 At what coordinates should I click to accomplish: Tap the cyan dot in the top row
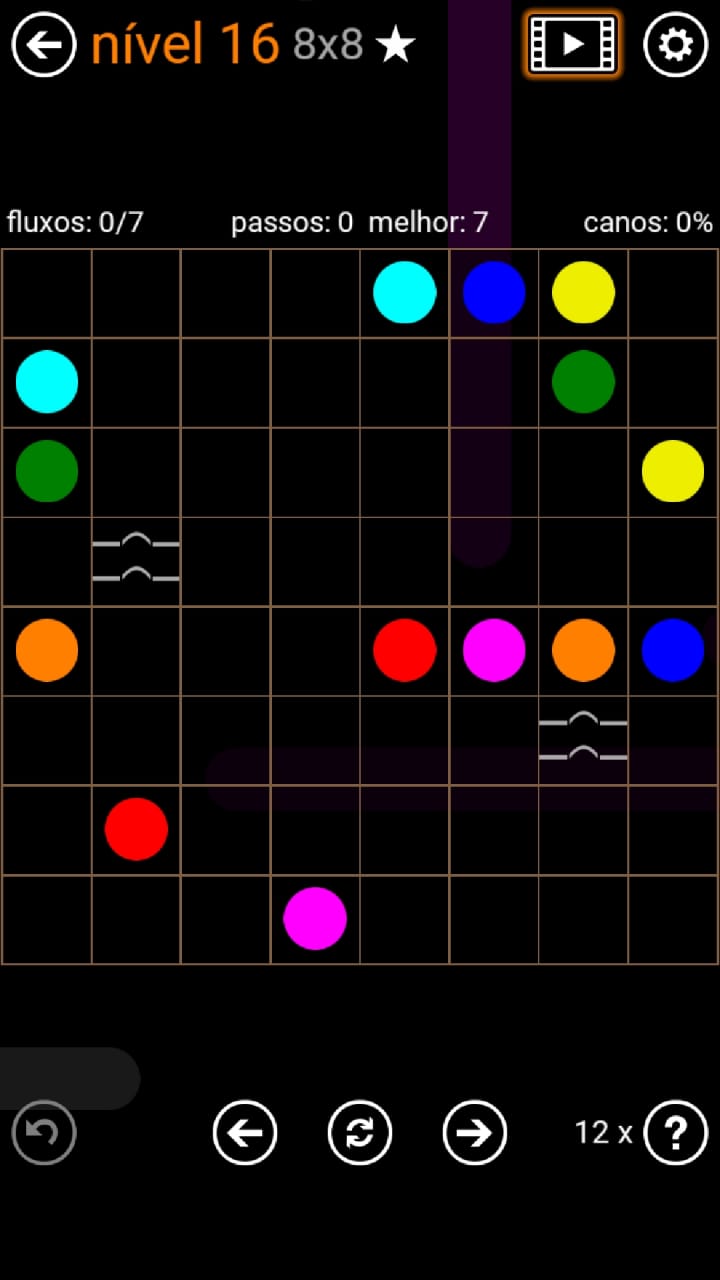click(405, 292)
